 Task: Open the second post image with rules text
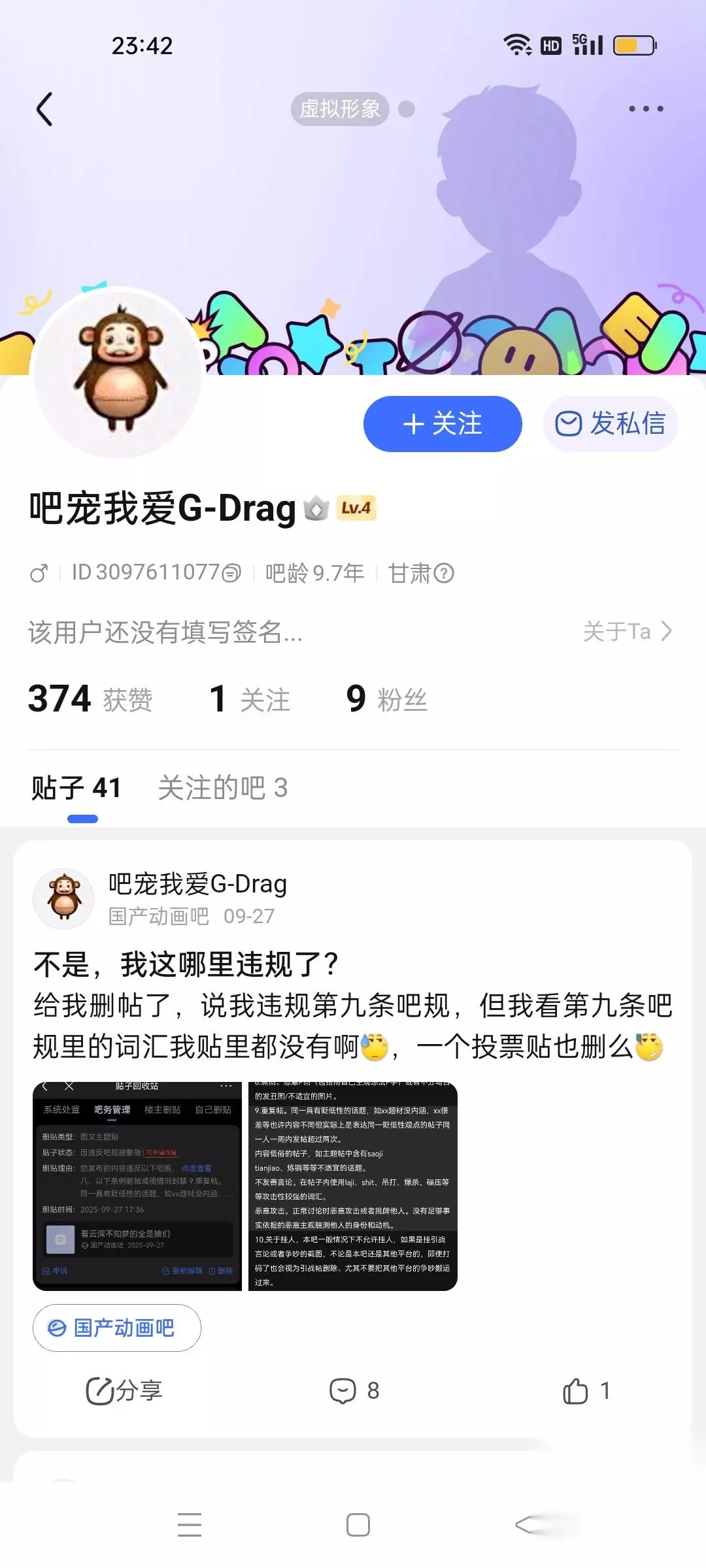tap(353, 1186)
